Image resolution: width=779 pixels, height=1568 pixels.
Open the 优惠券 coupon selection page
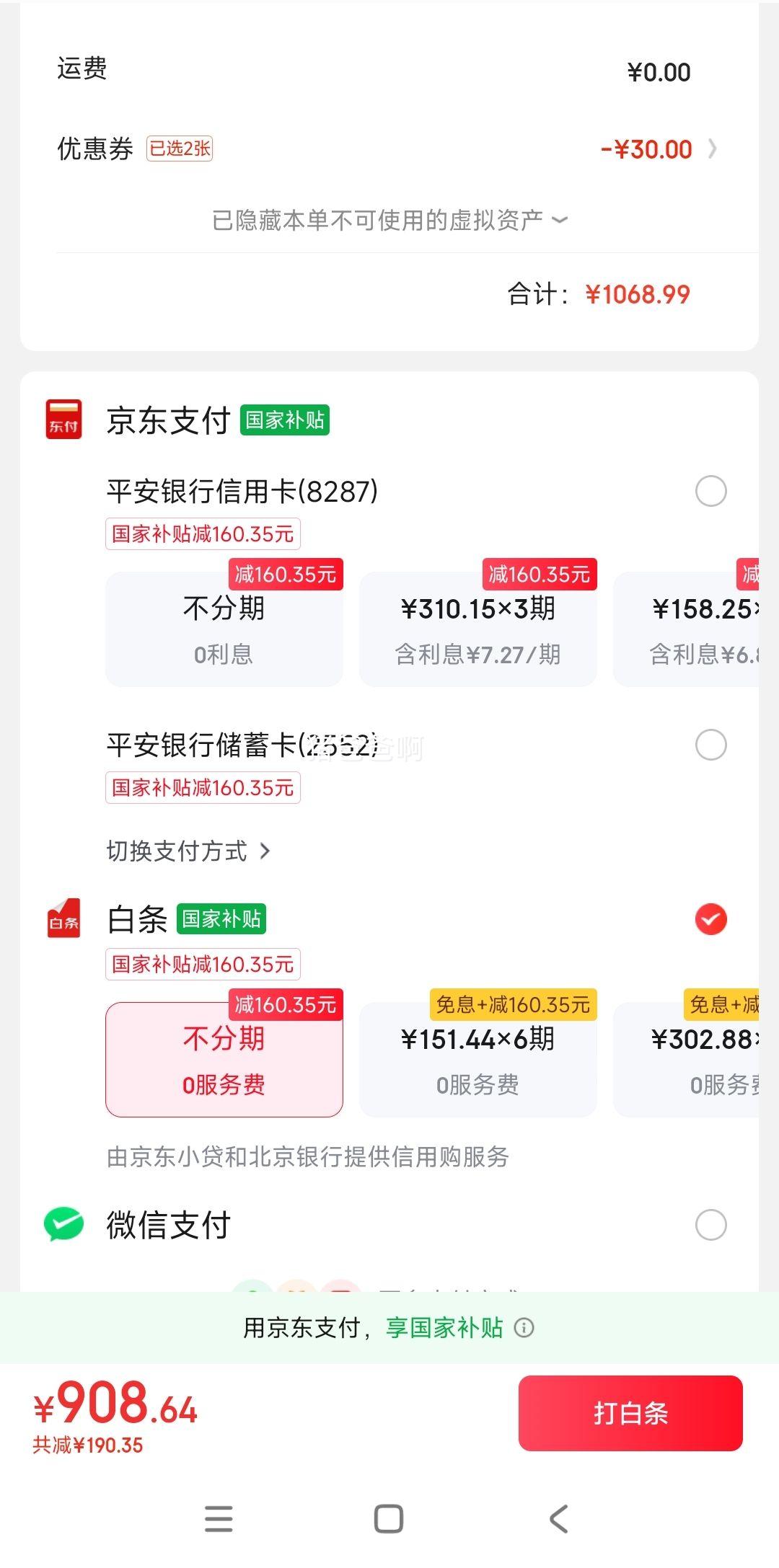click(x=713, y=149)
